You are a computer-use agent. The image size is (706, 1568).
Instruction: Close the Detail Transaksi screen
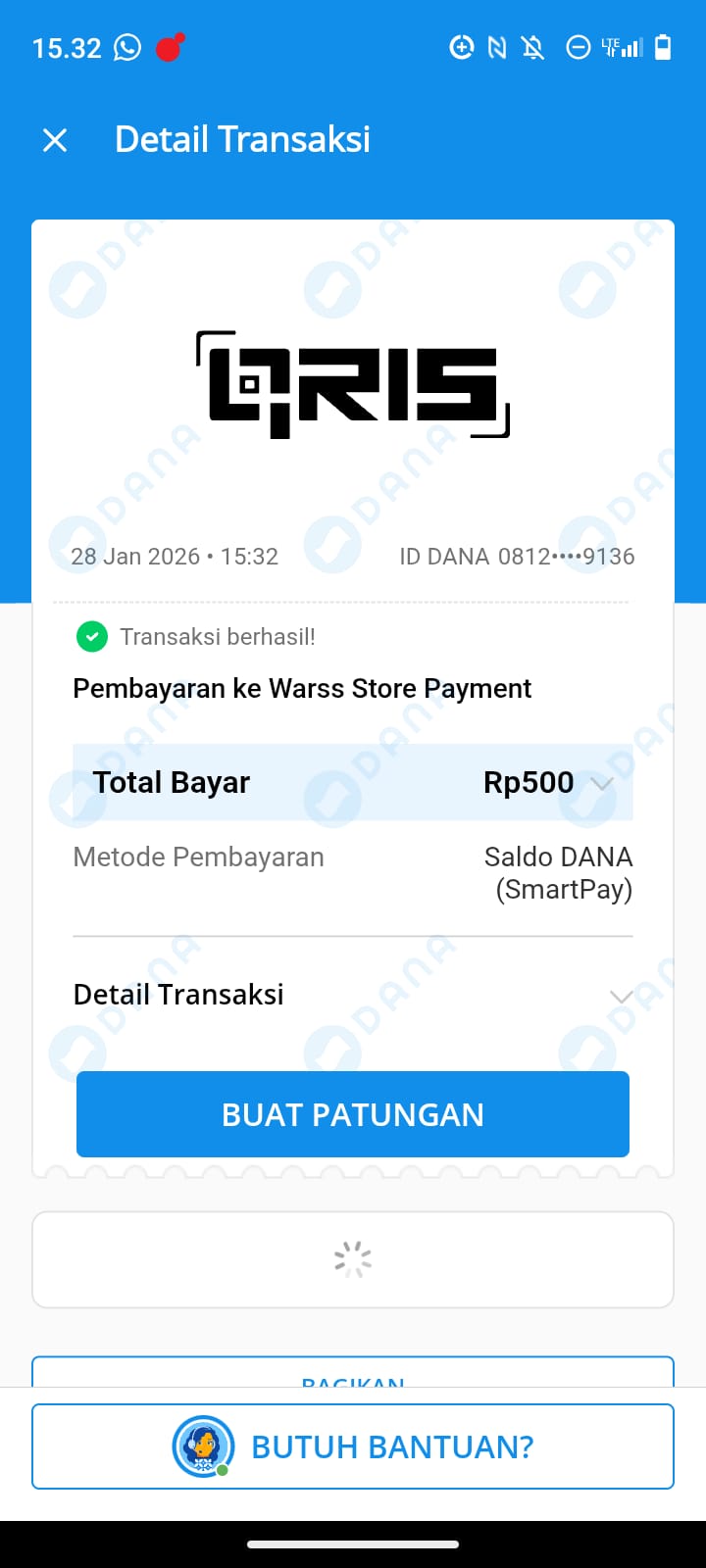coord(56,140)
